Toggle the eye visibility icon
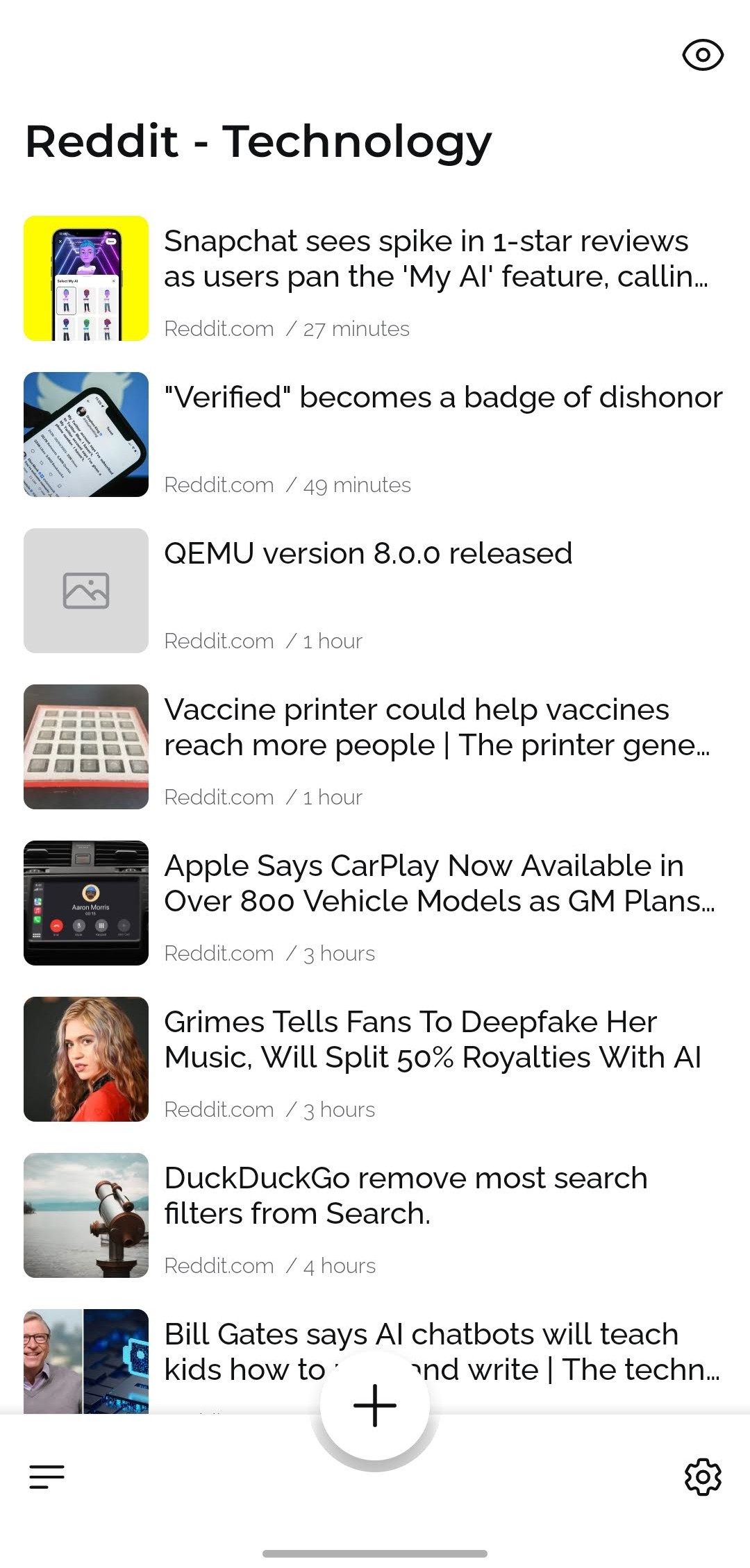This screenshot has height=1568, width=750. pyautogui.click(x=703, y=55)
